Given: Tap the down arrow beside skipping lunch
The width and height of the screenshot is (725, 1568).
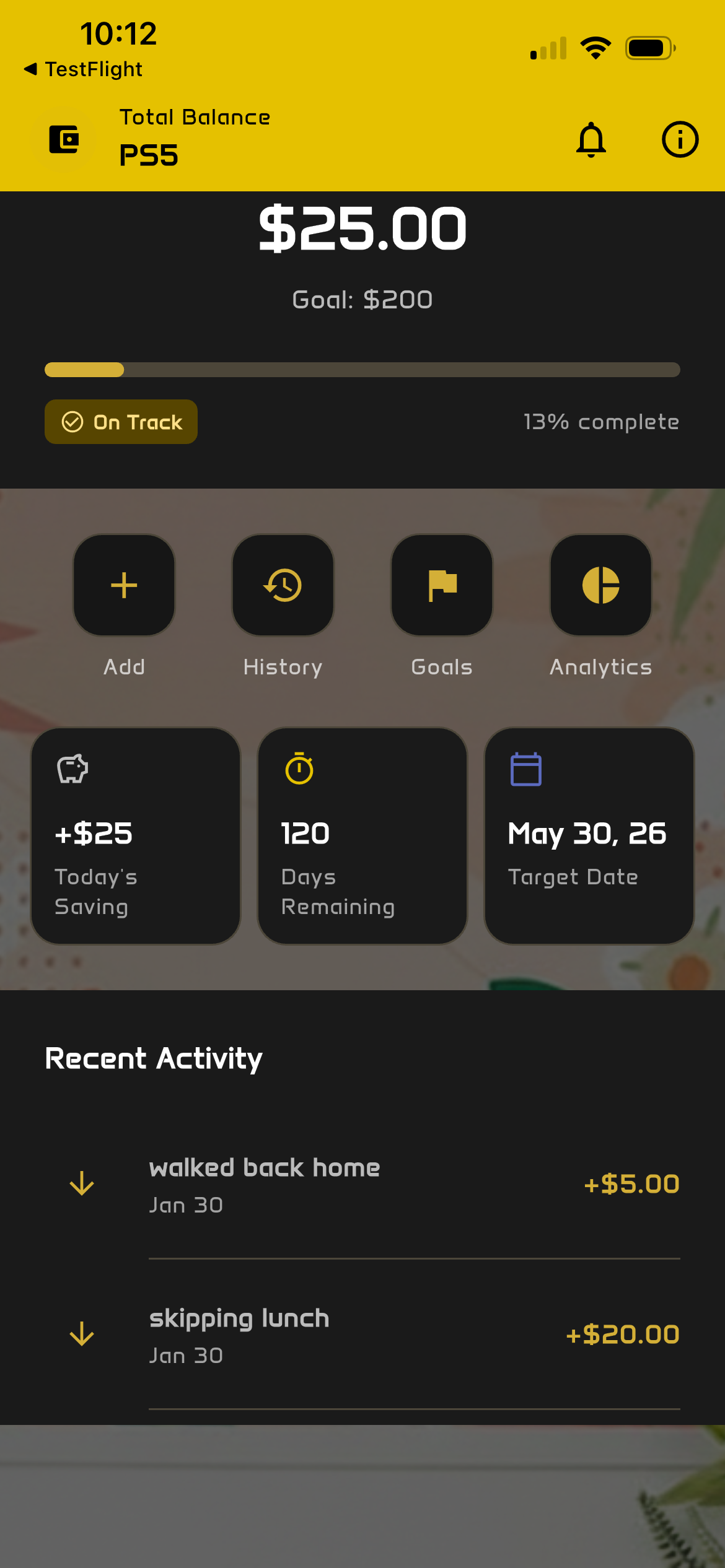Looking at the screenshot, I should (82, 1335).
